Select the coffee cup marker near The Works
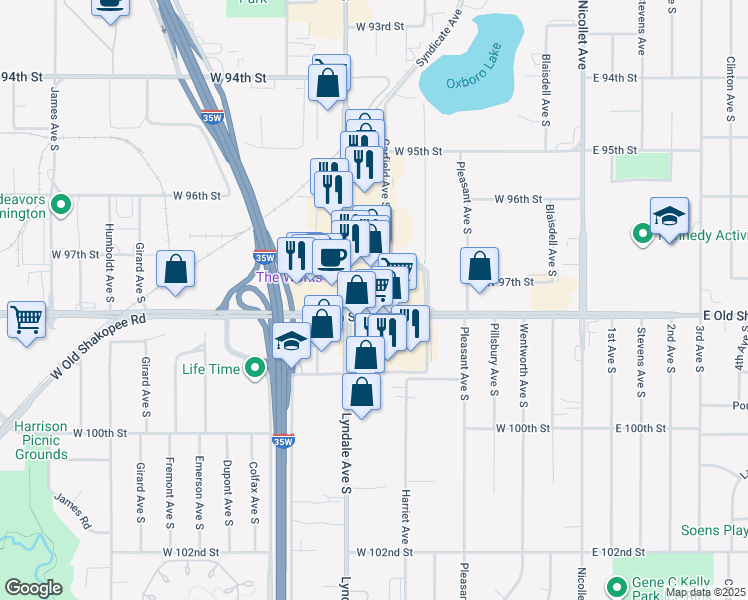Viewport: 748px width, 600px height. pos(331,257)
